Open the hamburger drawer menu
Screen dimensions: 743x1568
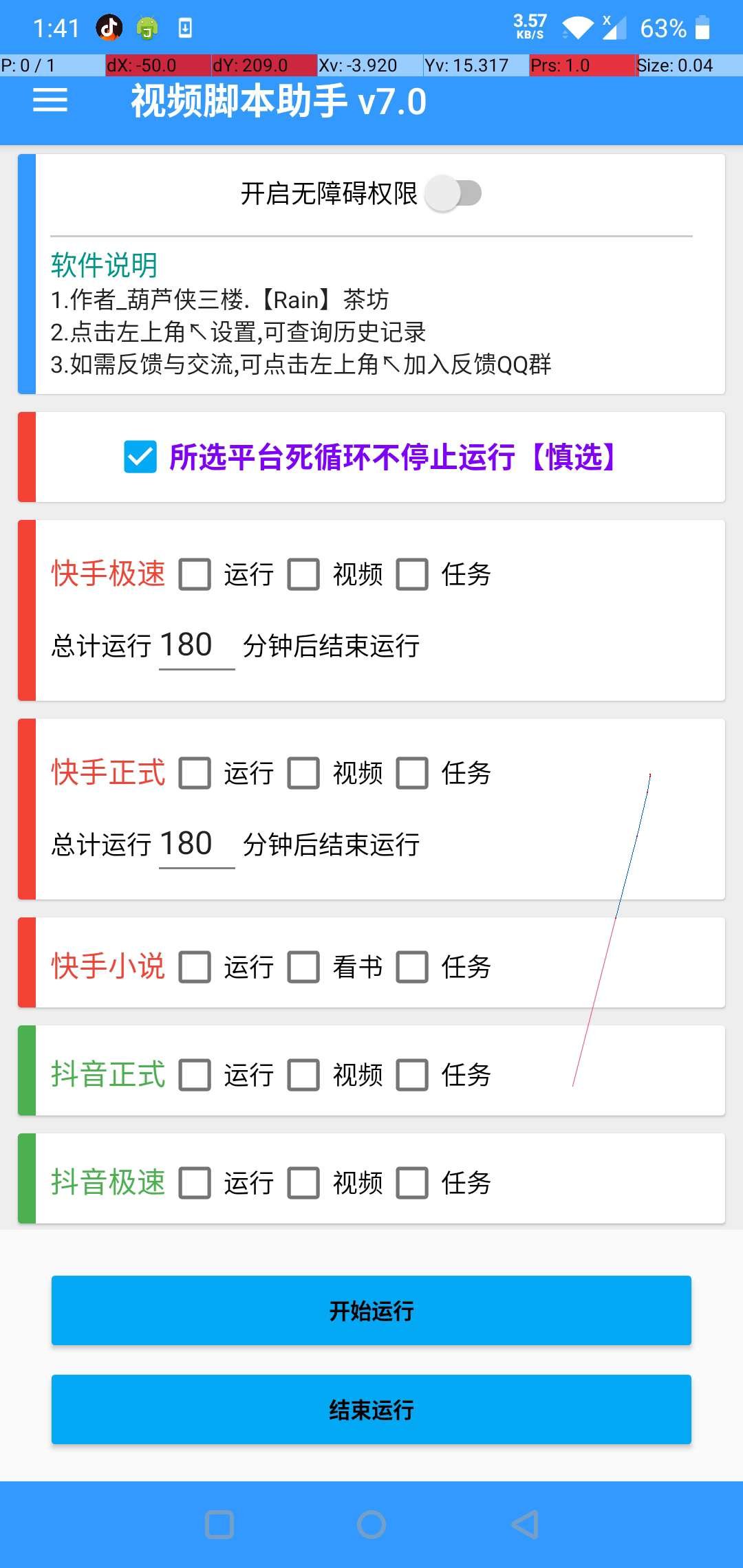[x=50, y=100]
